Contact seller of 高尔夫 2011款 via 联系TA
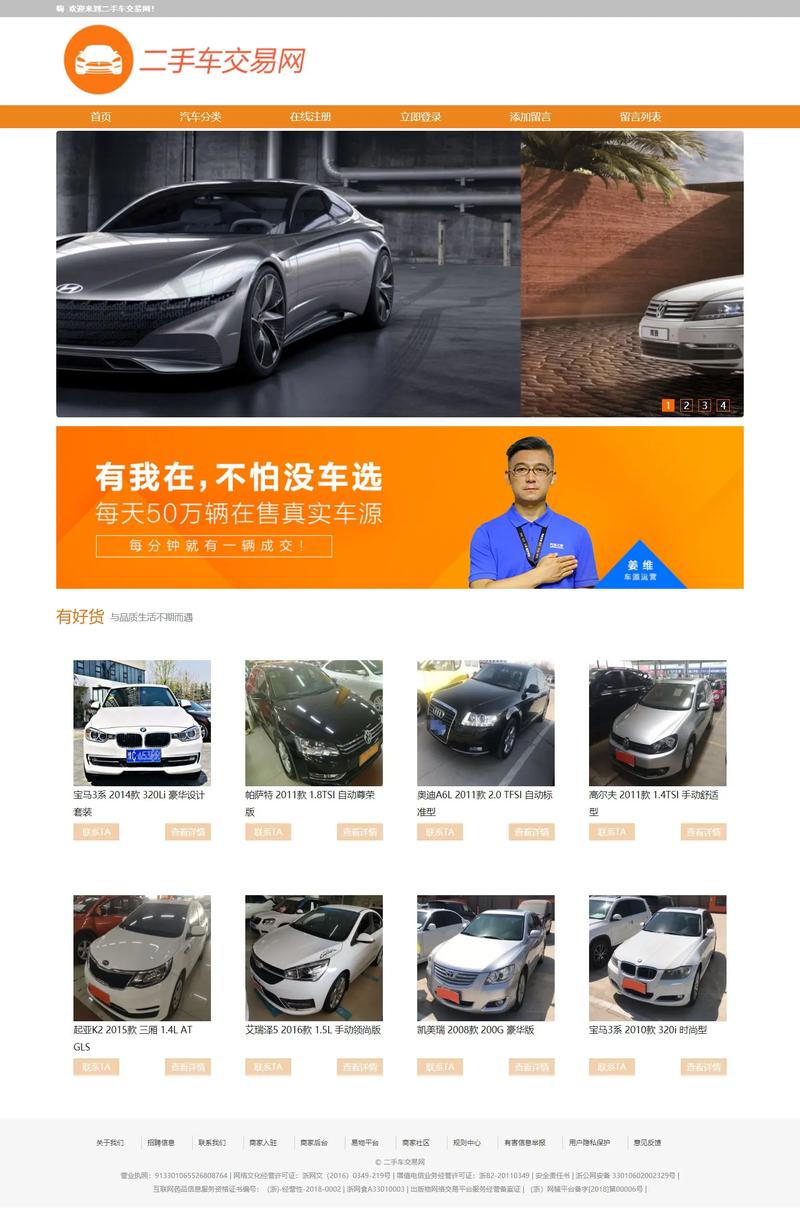Screen dimensions: 800x1213 pyautogui.click(x=612, y=832)
